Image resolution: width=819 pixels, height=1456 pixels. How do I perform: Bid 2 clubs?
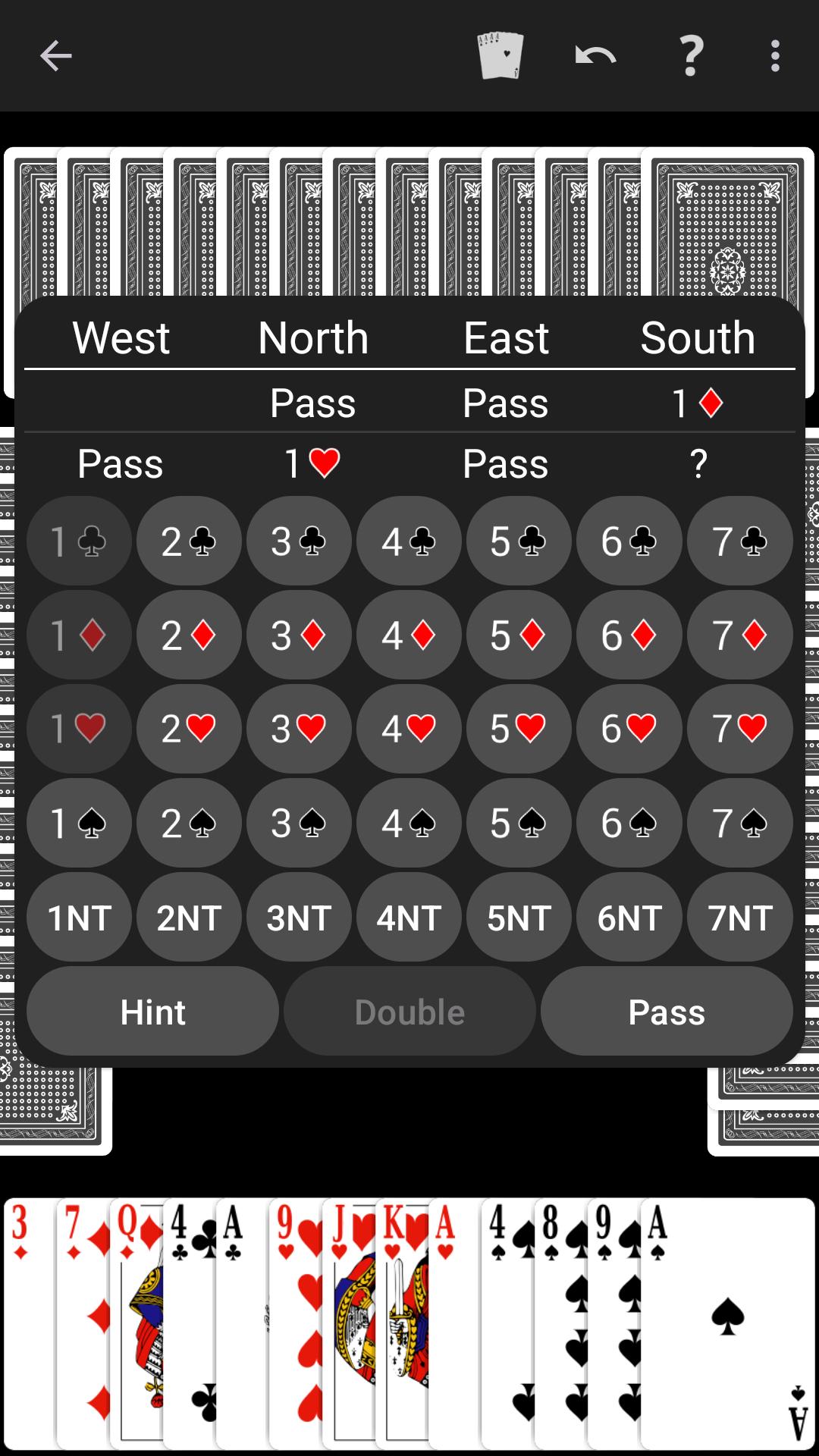pyautogui.click(x=189, y=541)
